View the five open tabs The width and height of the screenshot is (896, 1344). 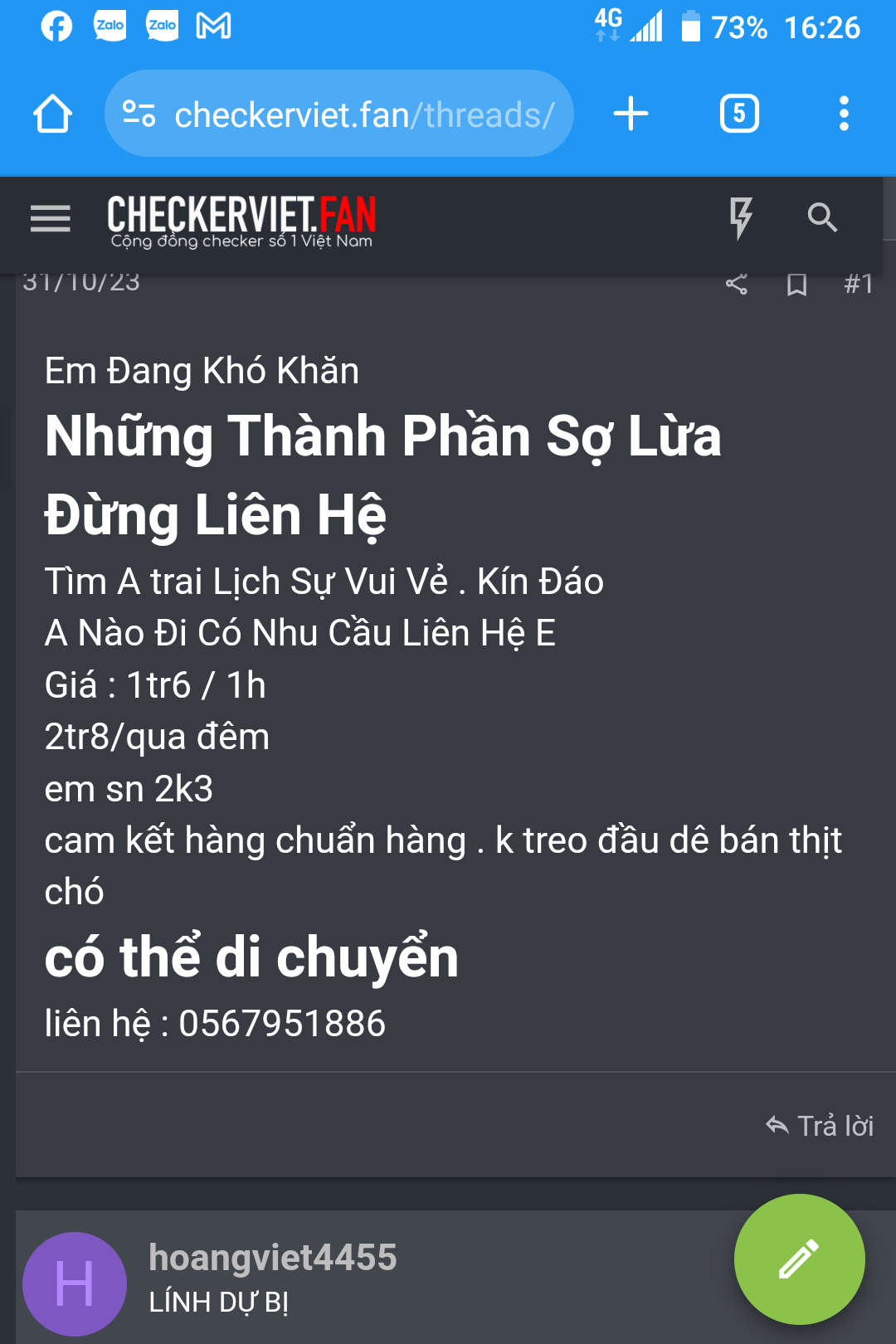tap(739, 114)
